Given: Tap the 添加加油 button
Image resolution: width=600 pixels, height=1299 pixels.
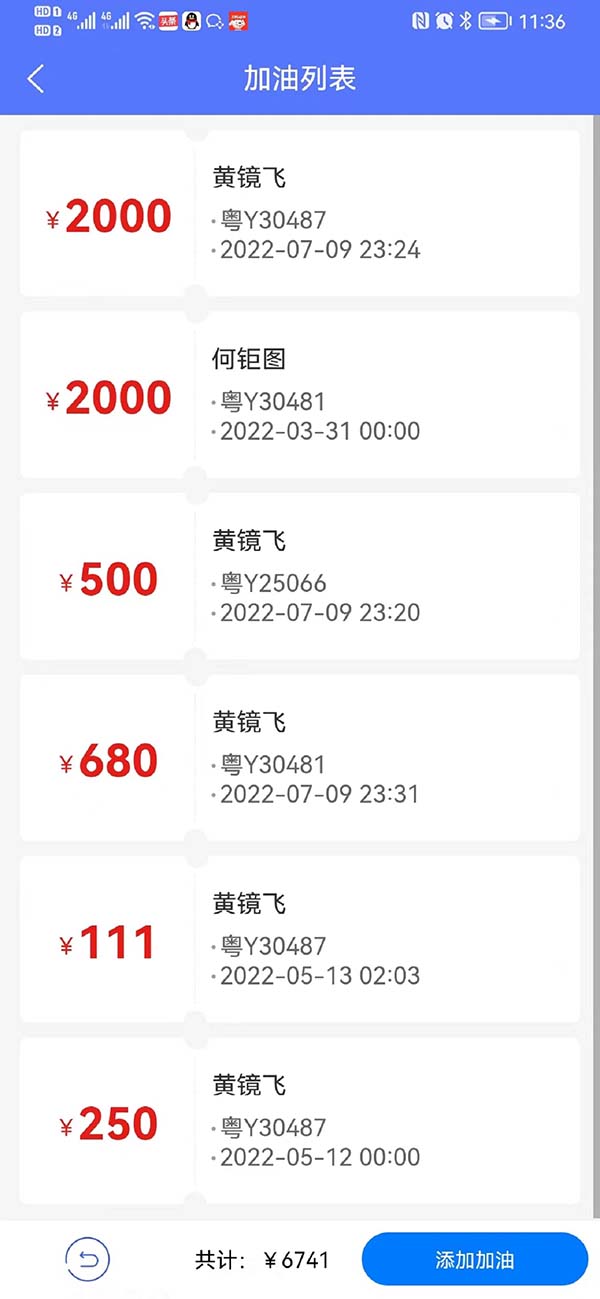Looking at the screenshot, I should (474, 1259).
